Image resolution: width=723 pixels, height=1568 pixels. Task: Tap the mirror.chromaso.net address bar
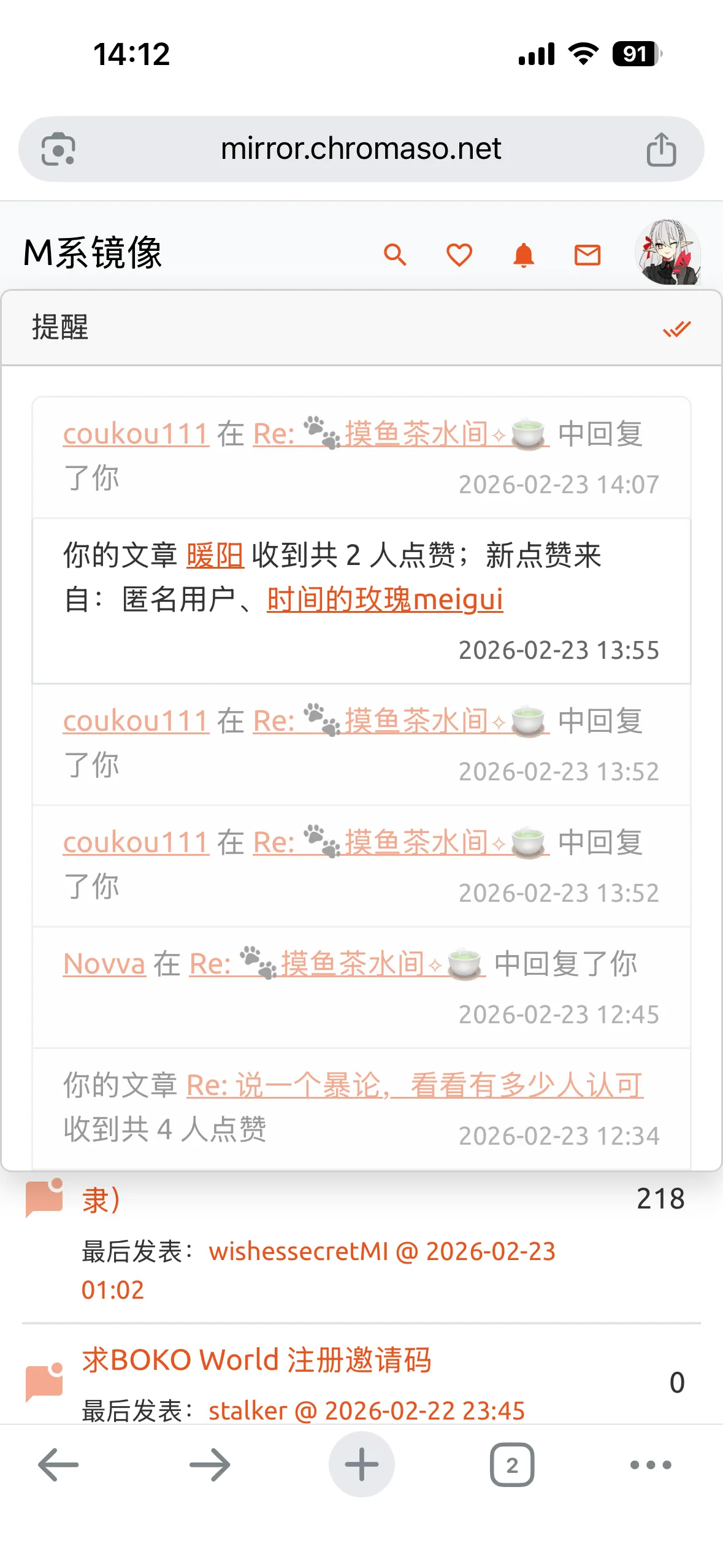[x=361, y=149]
